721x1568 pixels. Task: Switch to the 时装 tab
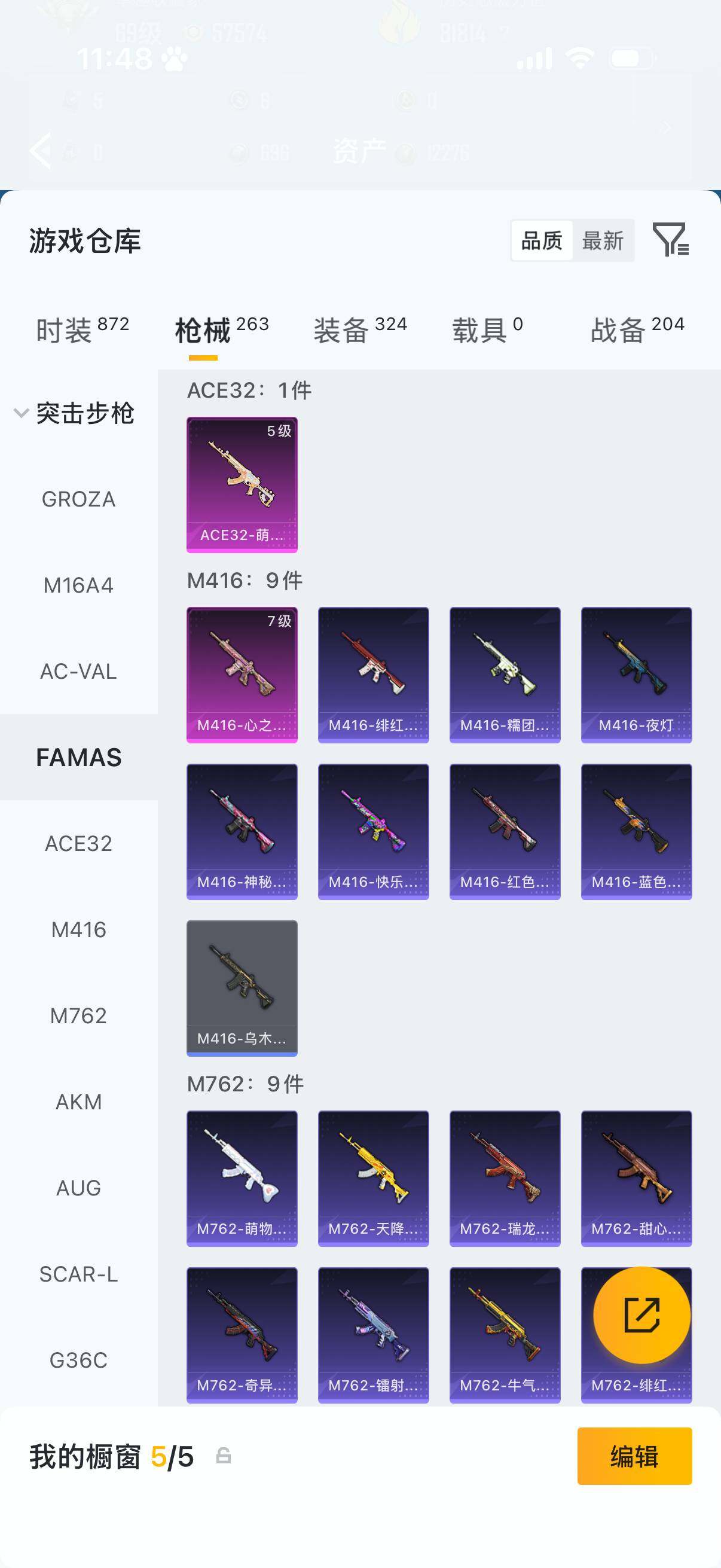tap(83, 330)
